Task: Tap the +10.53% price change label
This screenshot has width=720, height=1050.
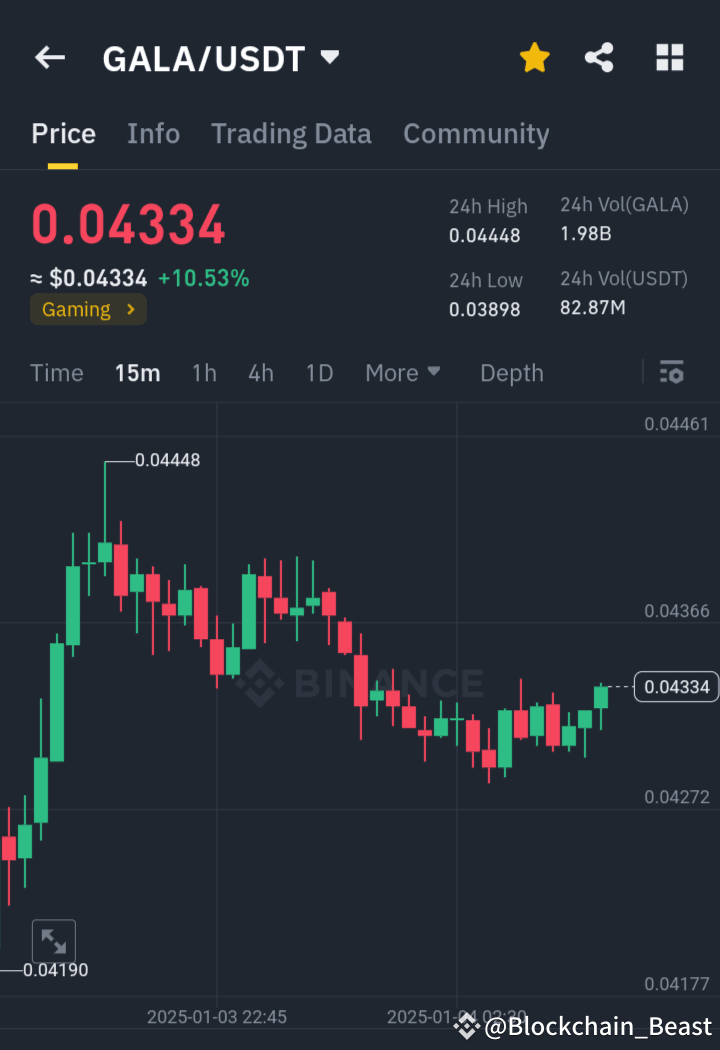Action: coord(204,278)
